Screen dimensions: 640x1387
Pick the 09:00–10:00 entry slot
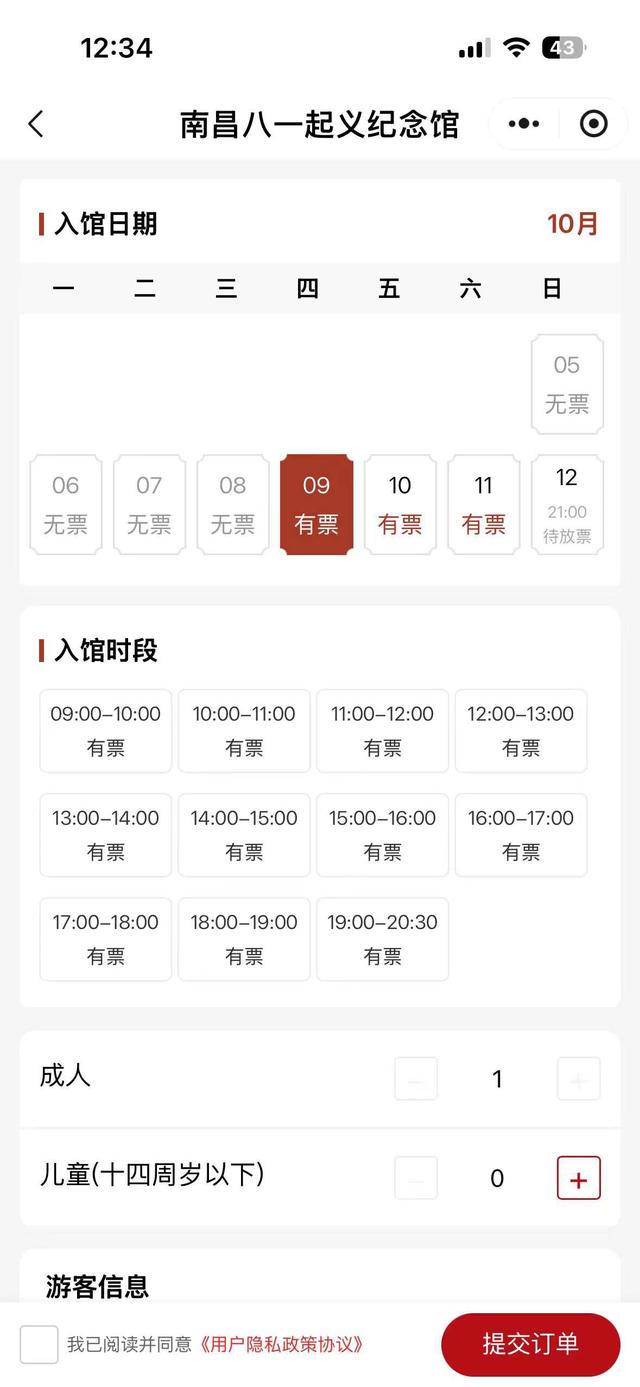[x=106, y=730]
